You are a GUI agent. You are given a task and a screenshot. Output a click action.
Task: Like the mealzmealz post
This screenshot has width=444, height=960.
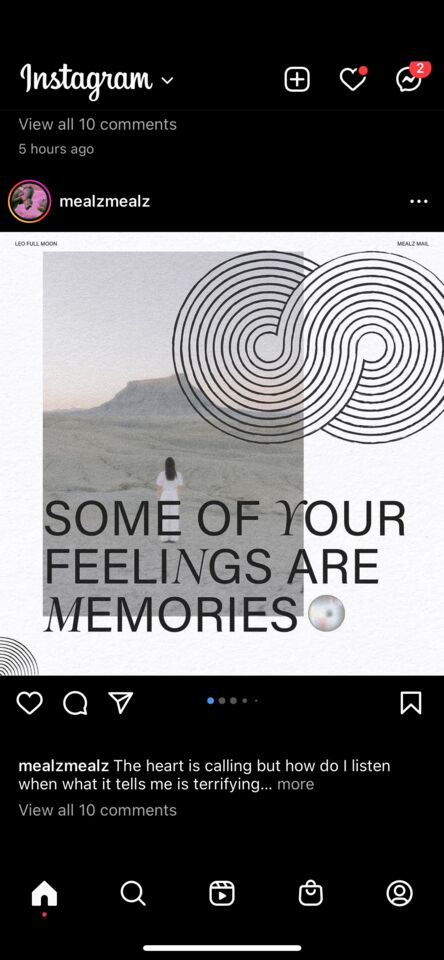pos(29,703)
